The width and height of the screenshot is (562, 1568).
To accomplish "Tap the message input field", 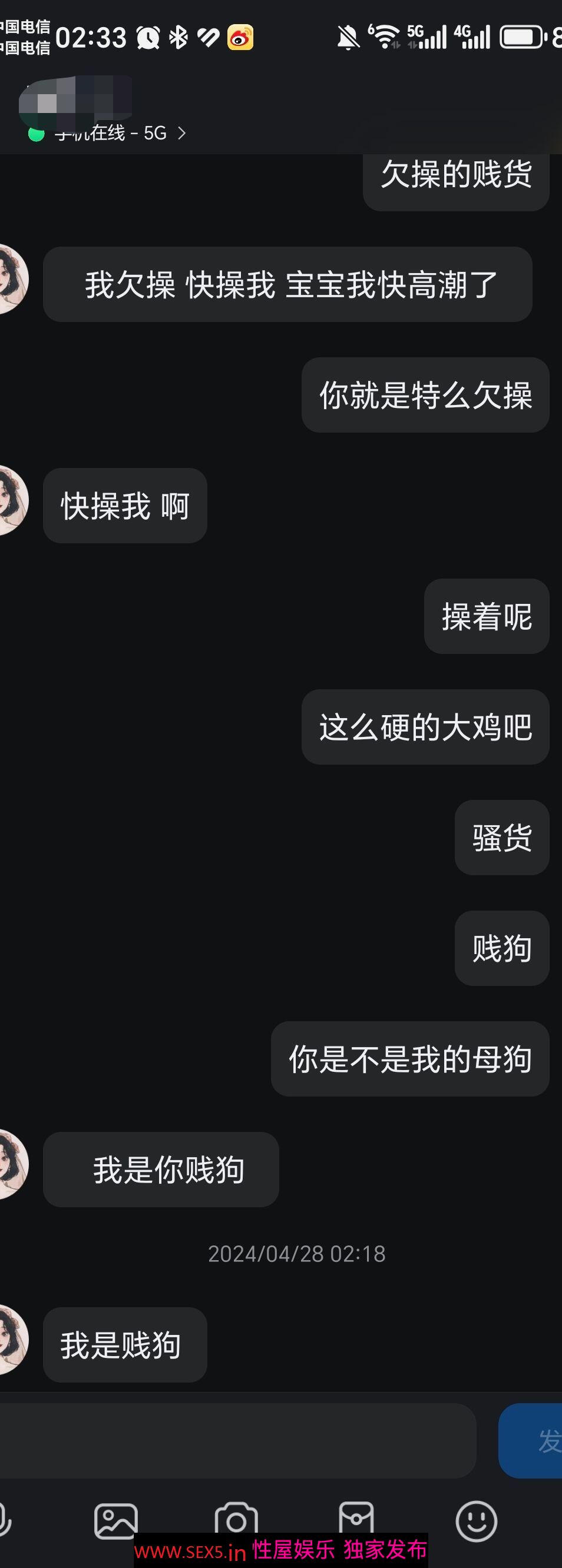I will pos(238,1441).
